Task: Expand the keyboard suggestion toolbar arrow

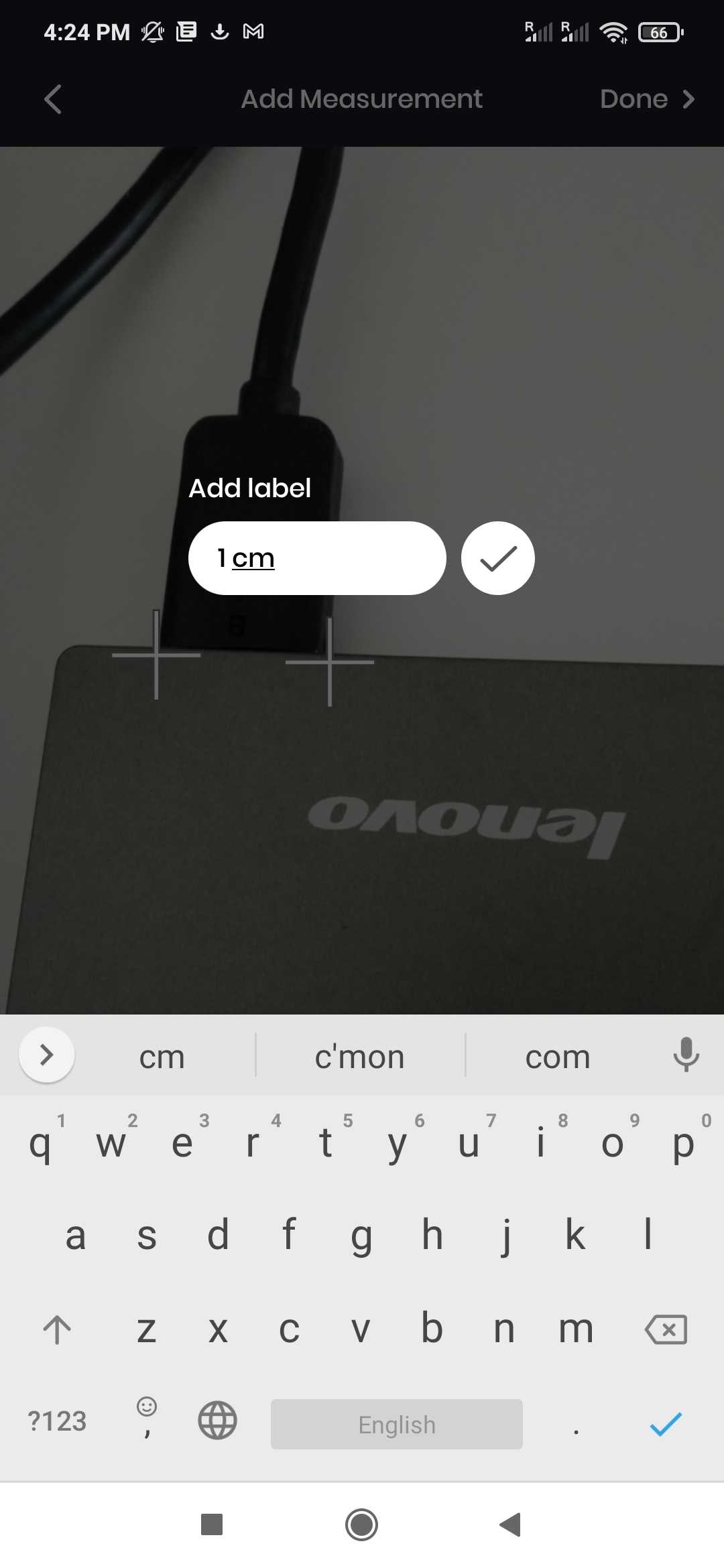Action: (x=46, y=1055)
